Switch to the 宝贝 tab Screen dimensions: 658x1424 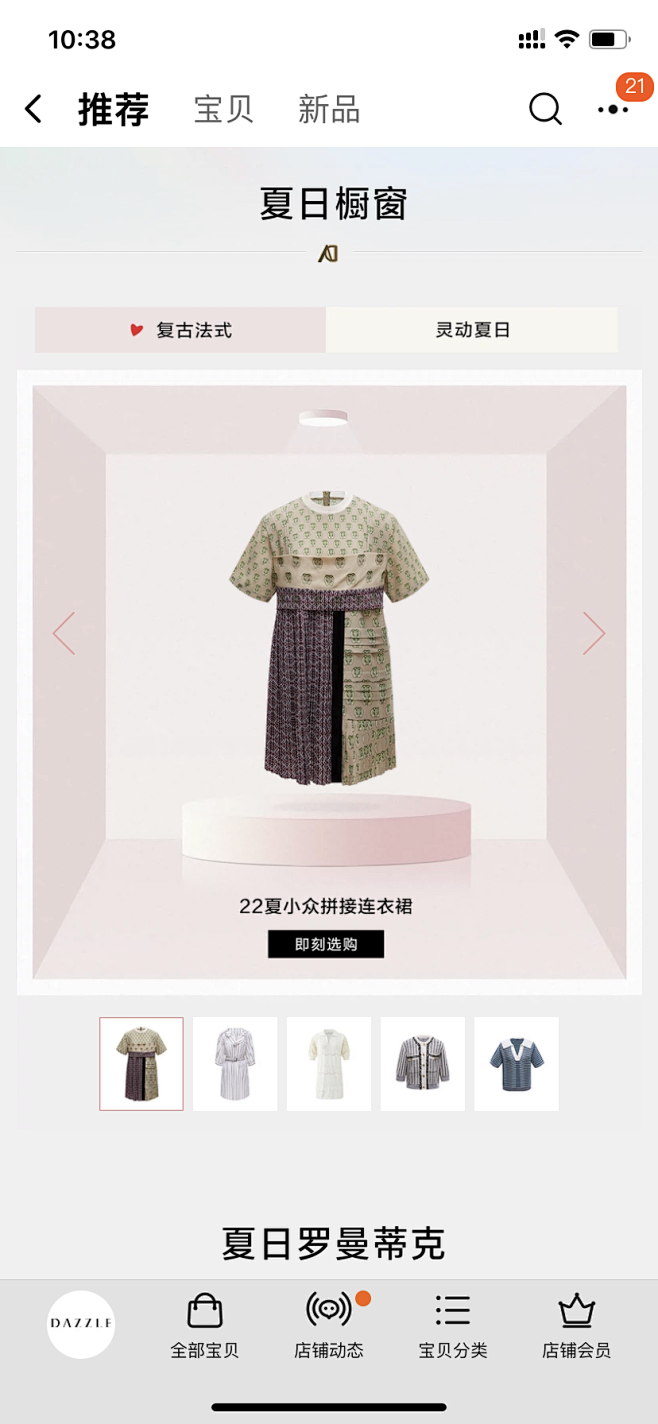(224, 109)
